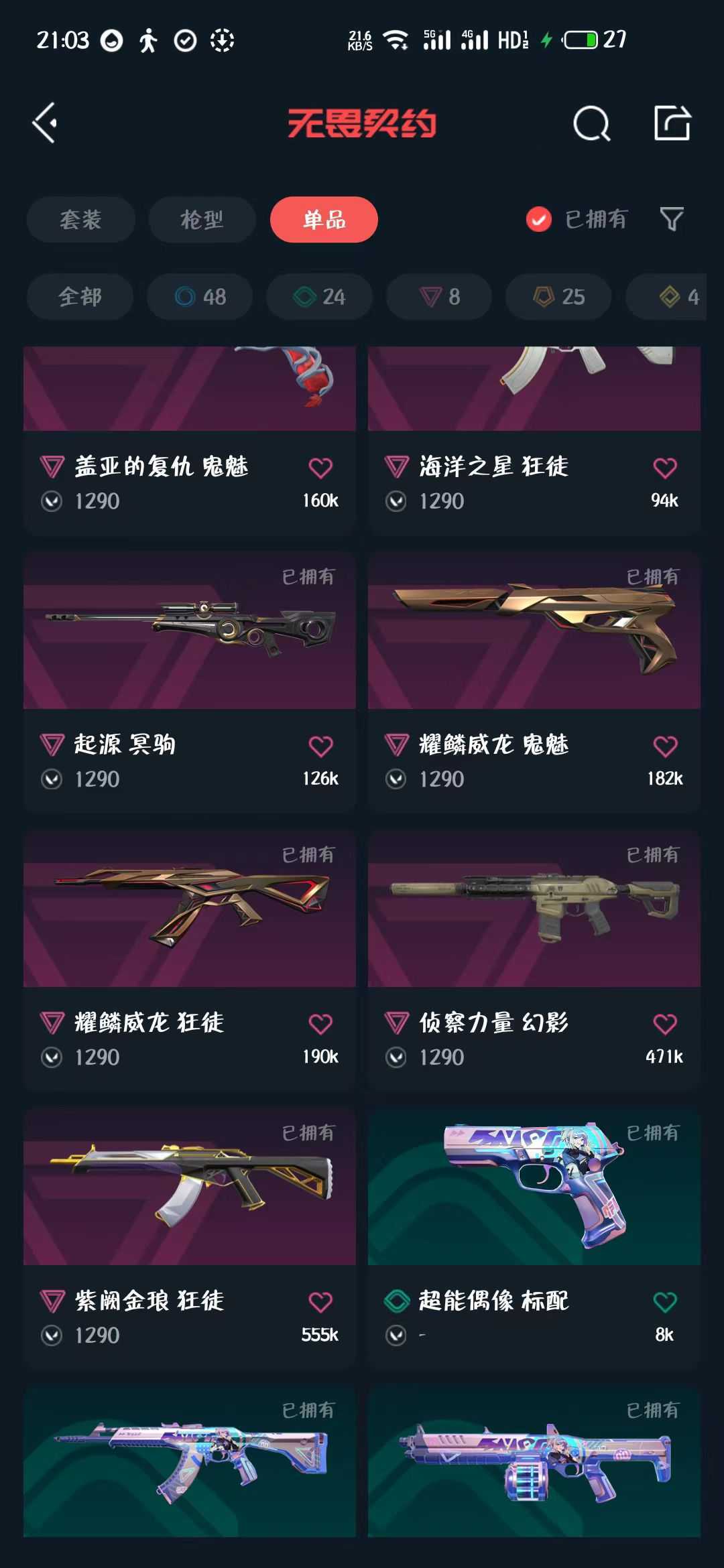The width and height of the screenshot is (724, 1568).
Task: Select the 全部 rarity chip
Action: coord(80,296)
